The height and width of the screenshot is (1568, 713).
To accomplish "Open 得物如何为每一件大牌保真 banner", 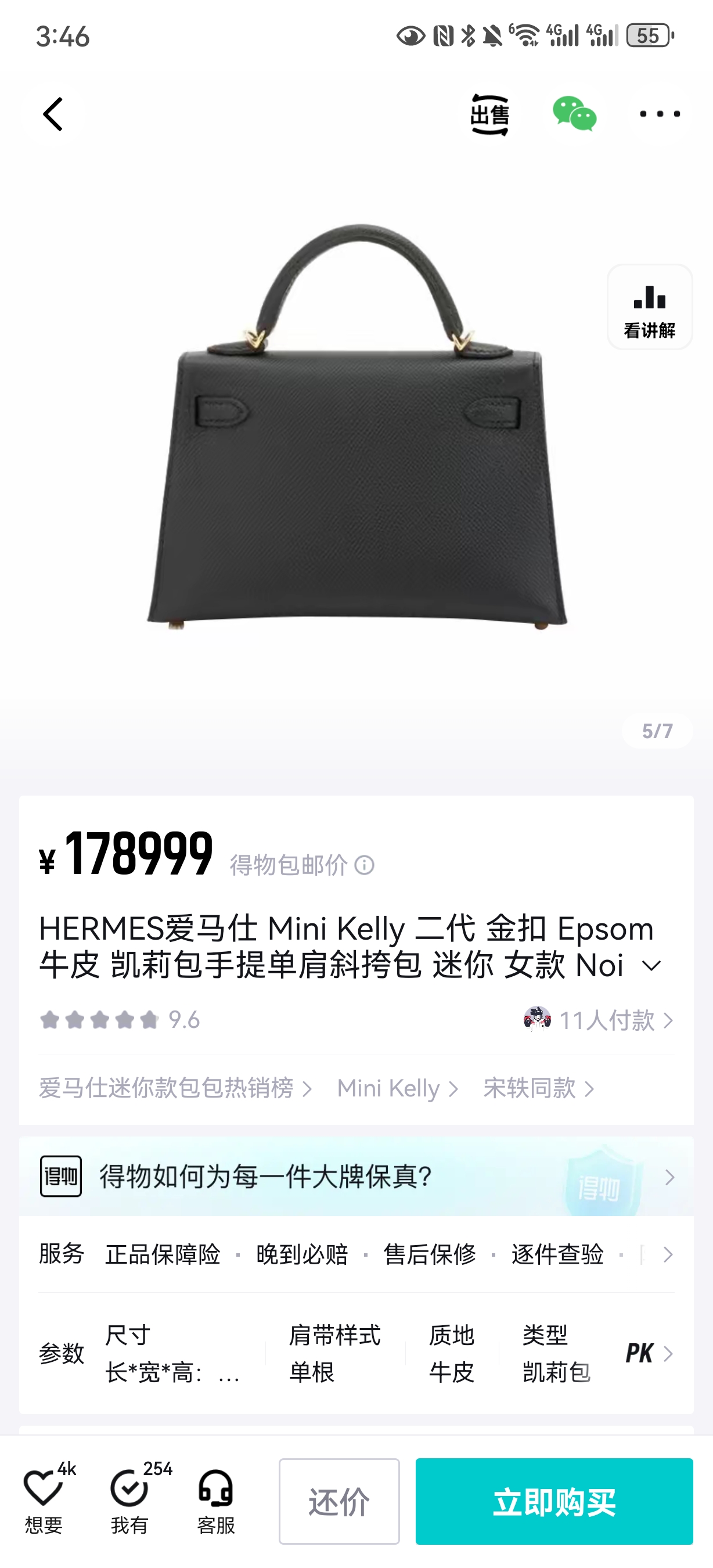I will (x=356, y=1177).
